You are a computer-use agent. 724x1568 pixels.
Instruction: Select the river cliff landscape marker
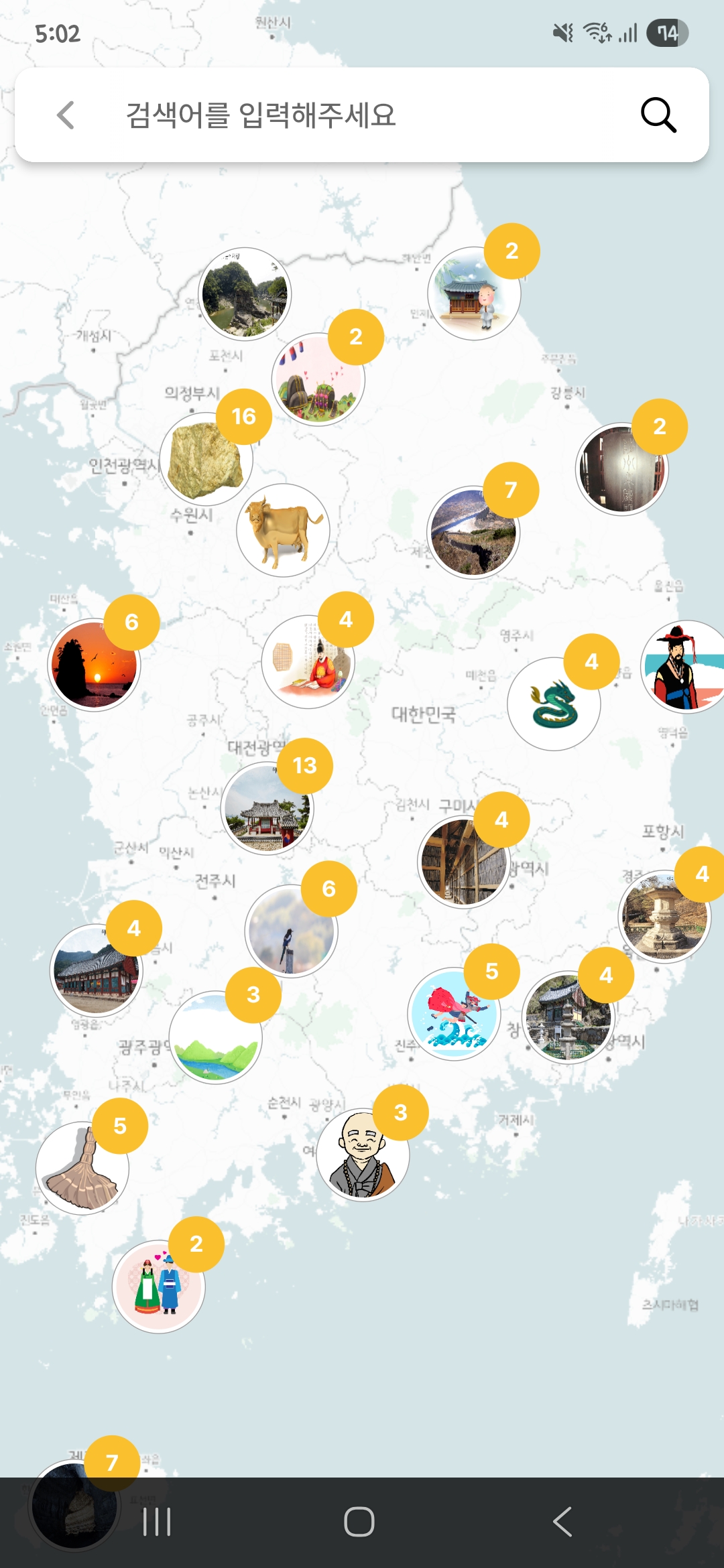click(245, 294)
